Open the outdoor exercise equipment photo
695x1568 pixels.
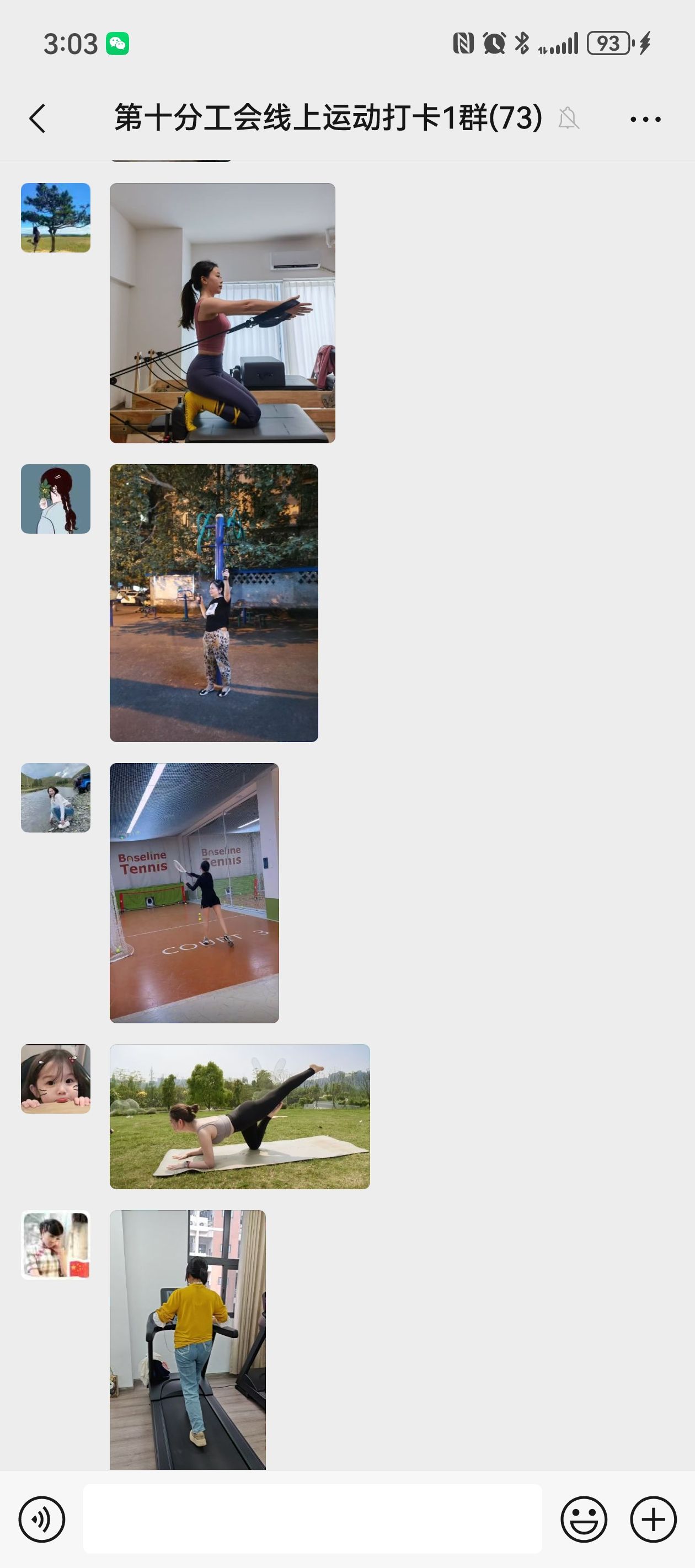(214, 603)
